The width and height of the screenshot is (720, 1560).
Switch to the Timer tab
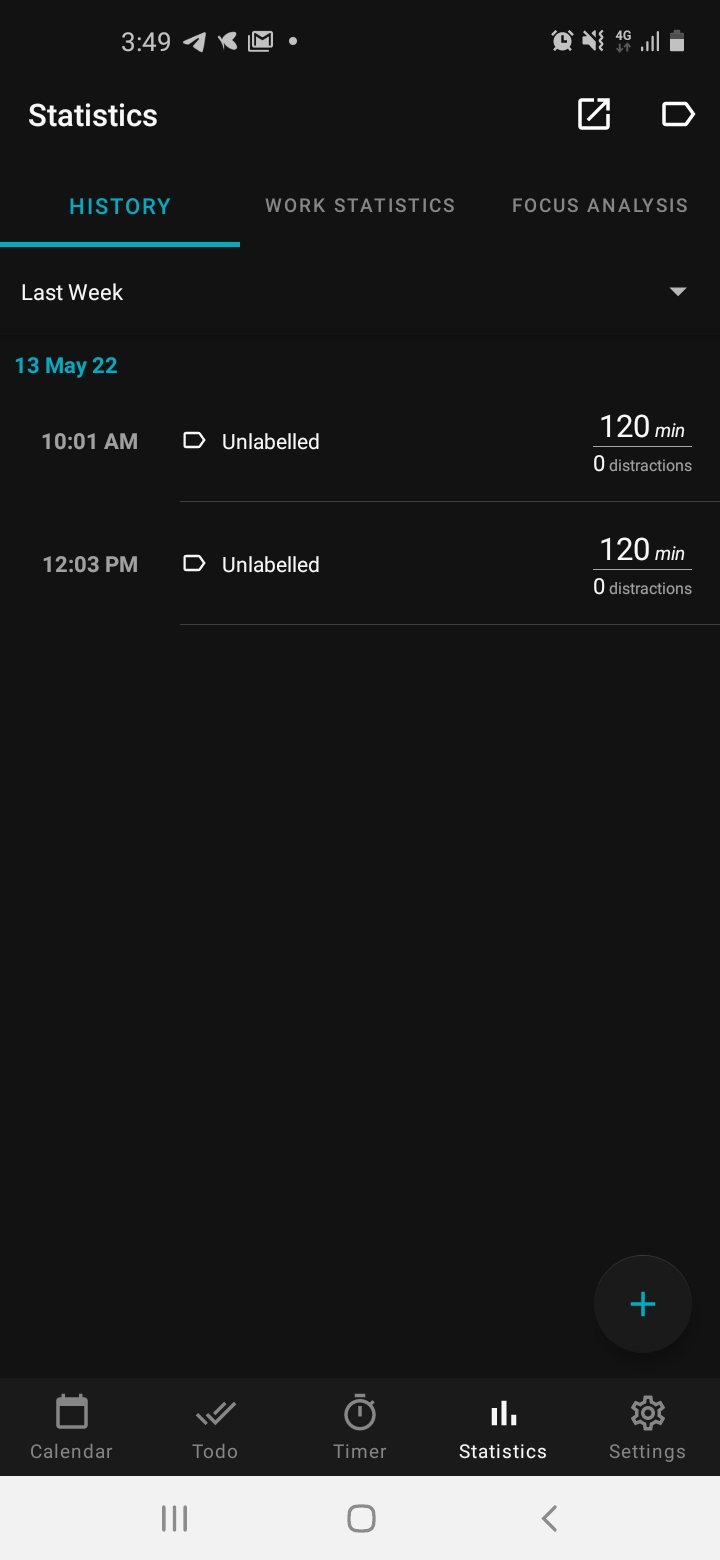tap(360, 1427)
